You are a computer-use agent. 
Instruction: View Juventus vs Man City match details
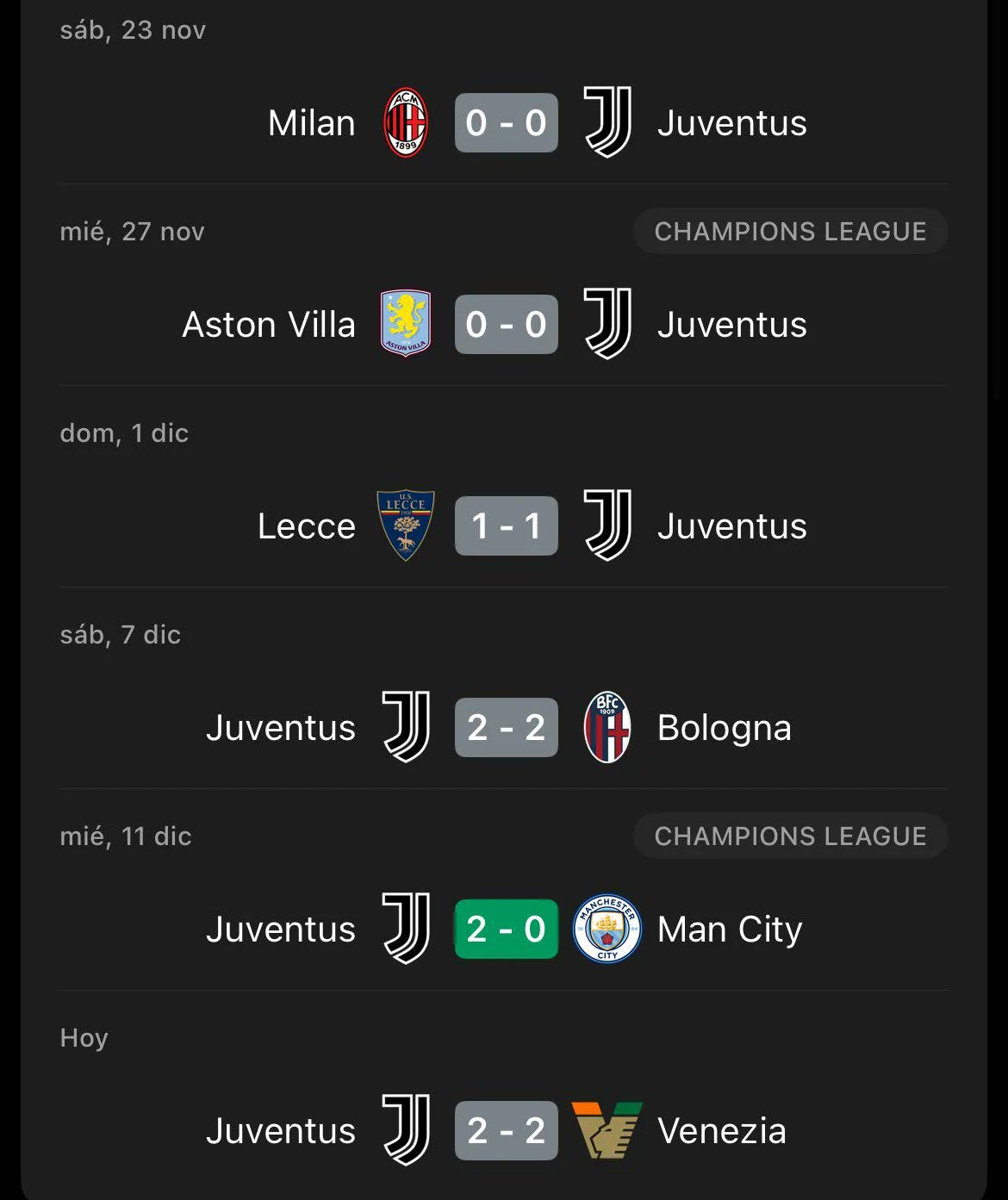click(x=506, y=930)
